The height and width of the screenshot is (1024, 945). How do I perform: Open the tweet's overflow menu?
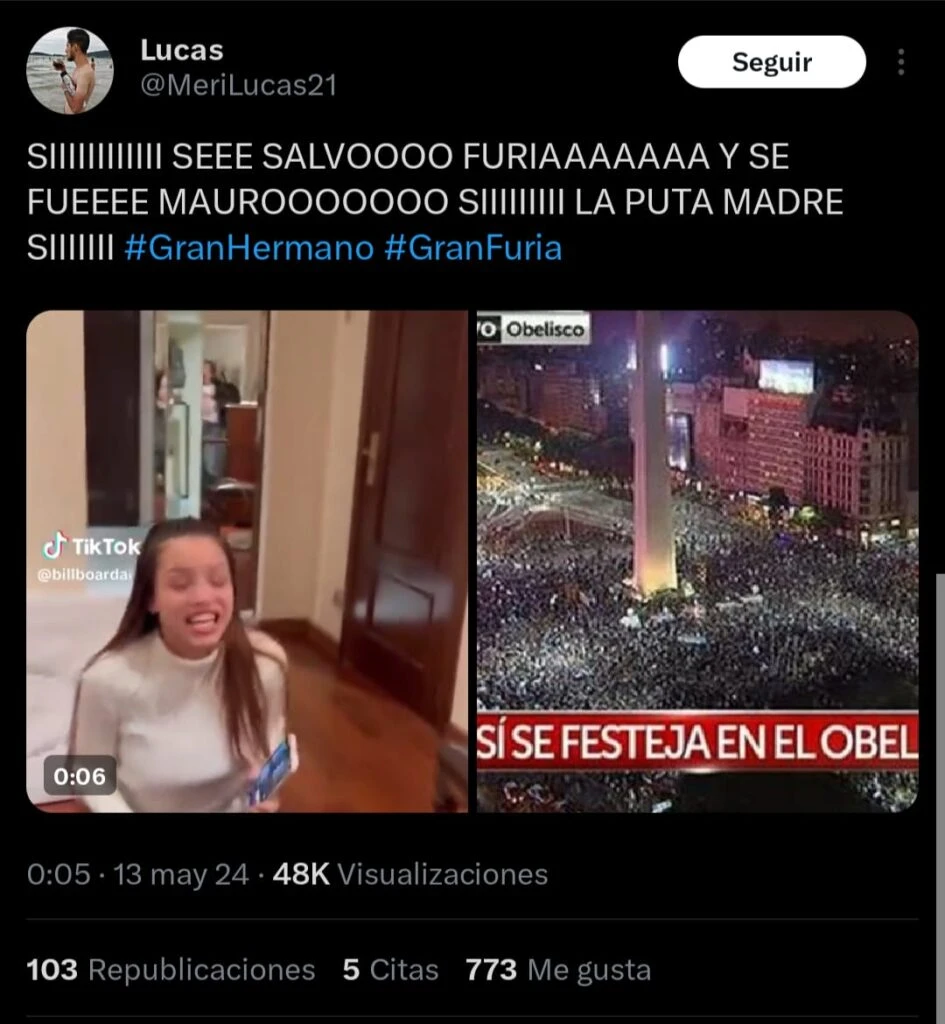pyautogui.click(x=901, y=62)
